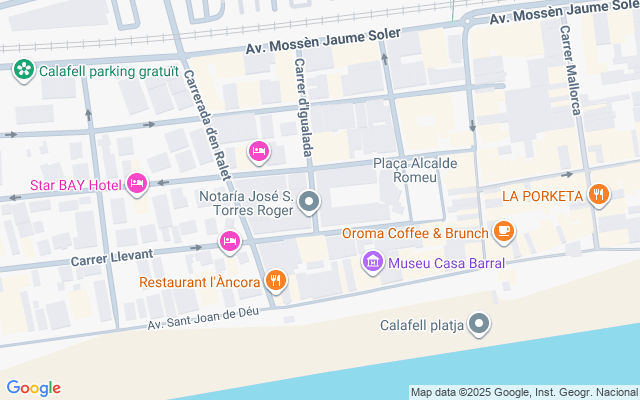This screenshot has height=400, width=640.
Task: Tap the hotel pin beside Carrer d'Igualada
Action: point(259,153)
